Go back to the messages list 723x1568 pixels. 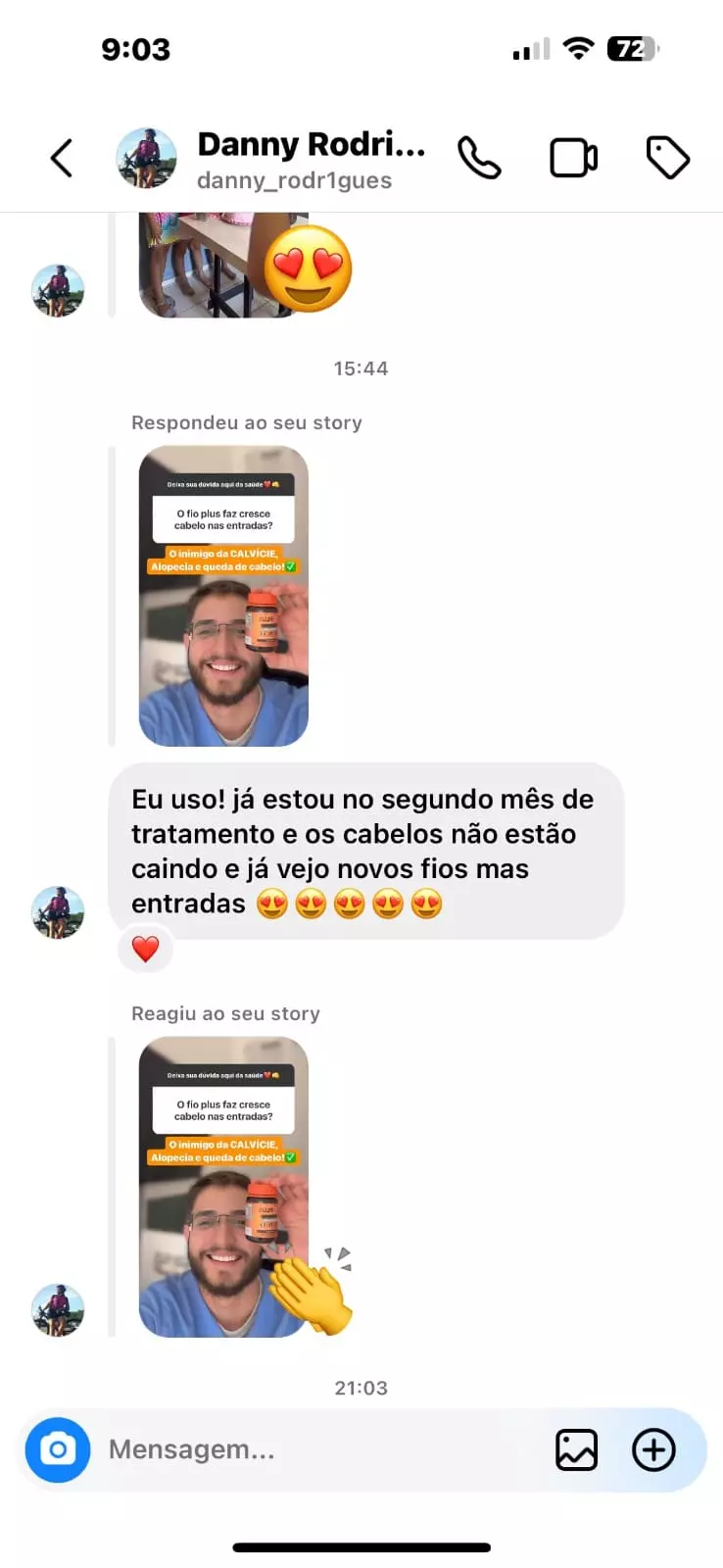click(62, 158)
